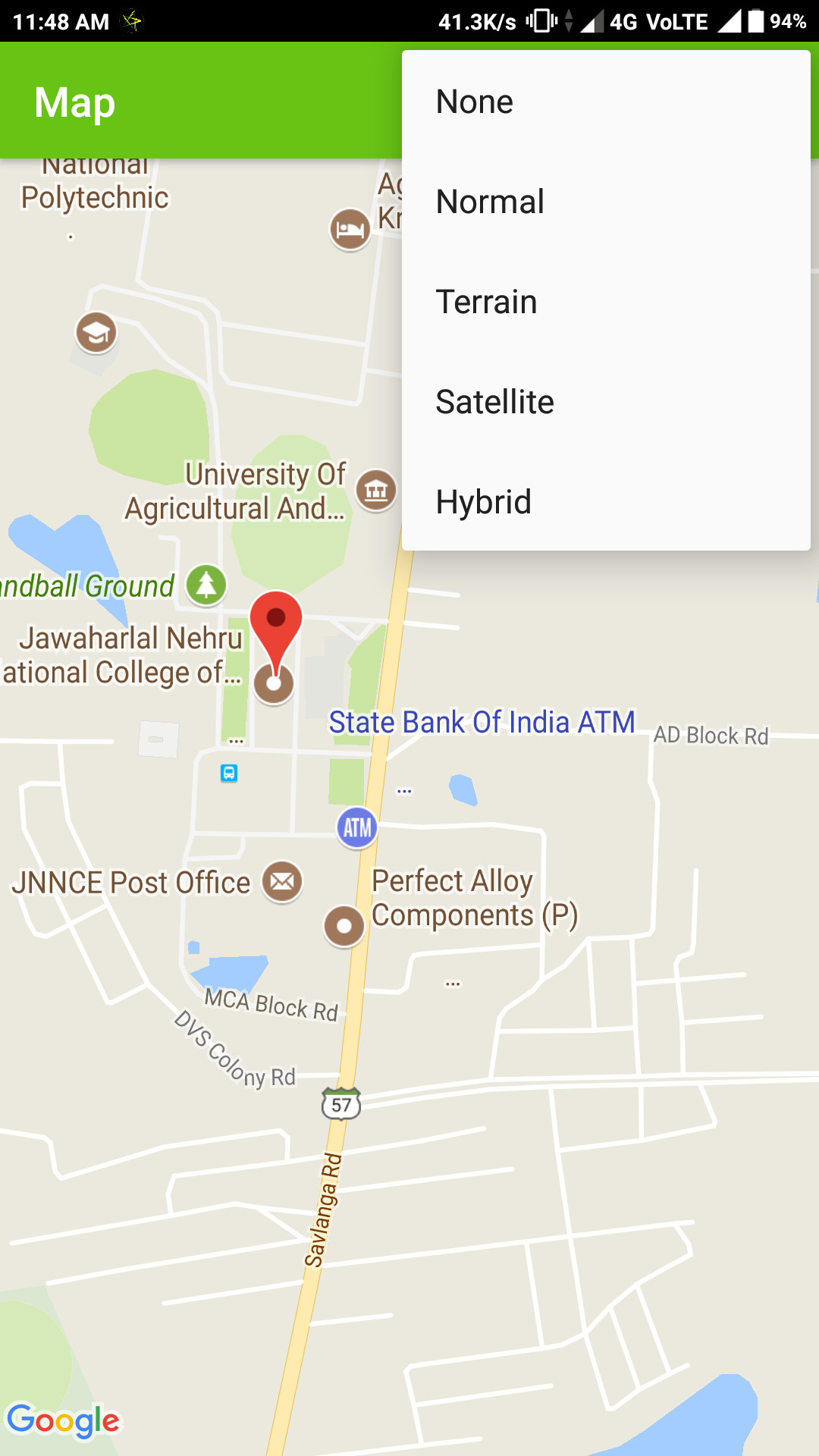Tap the Perfect Alloy Components place marker

[344, 926]
